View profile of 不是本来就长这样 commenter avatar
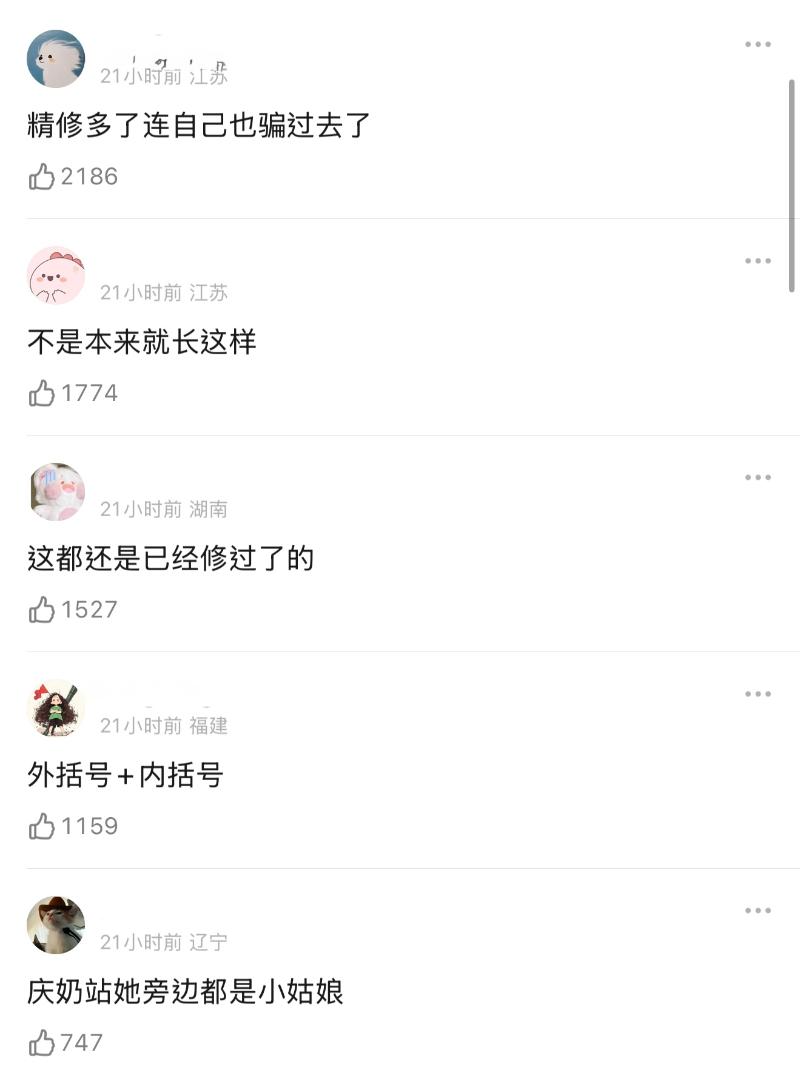The width and height of the screenshot is (800, 1081). (x=56, y=275)
